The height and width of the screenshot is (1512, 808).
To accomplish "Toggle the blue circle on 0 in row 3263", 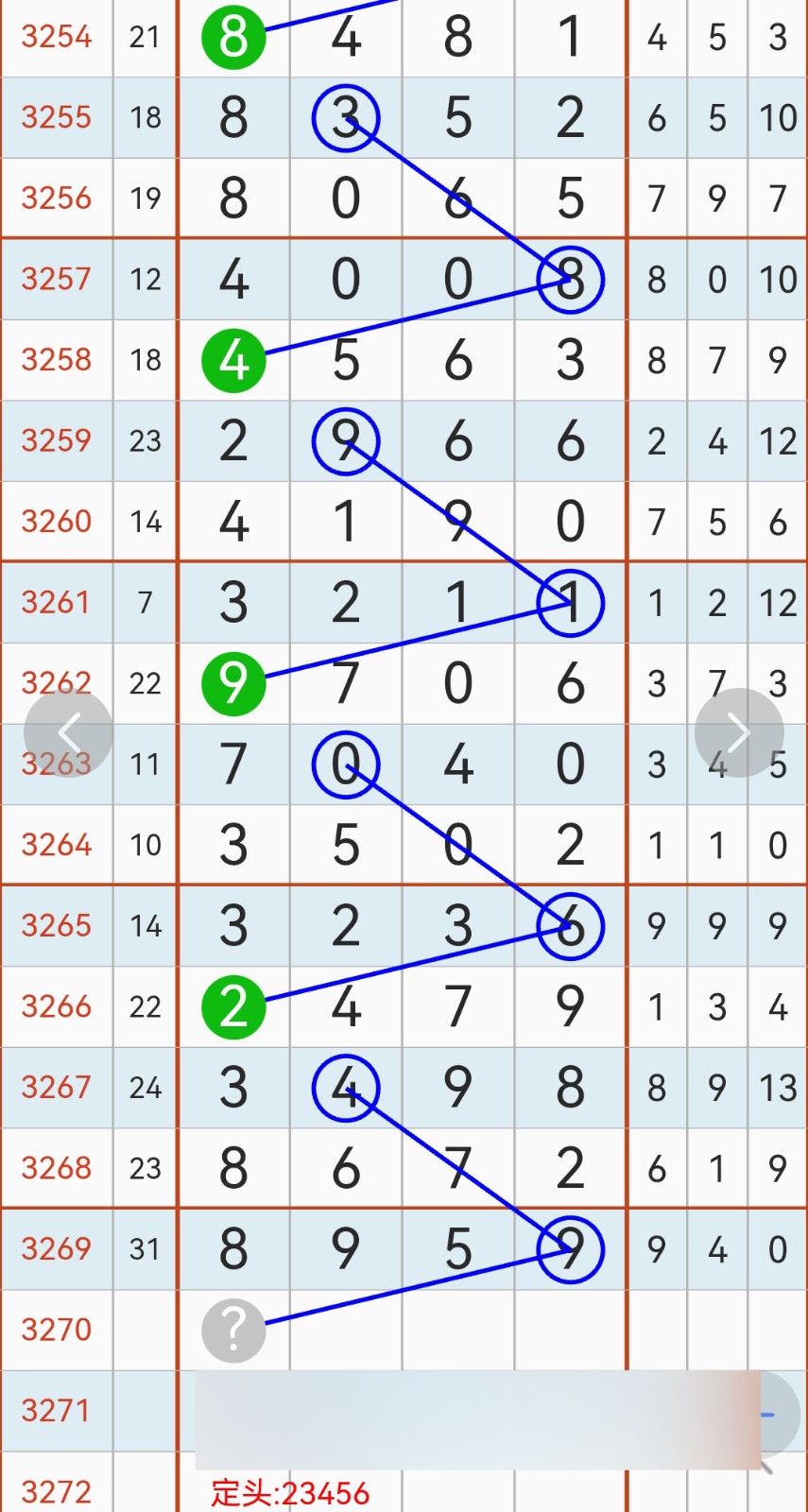I will (x=346, y=765).
